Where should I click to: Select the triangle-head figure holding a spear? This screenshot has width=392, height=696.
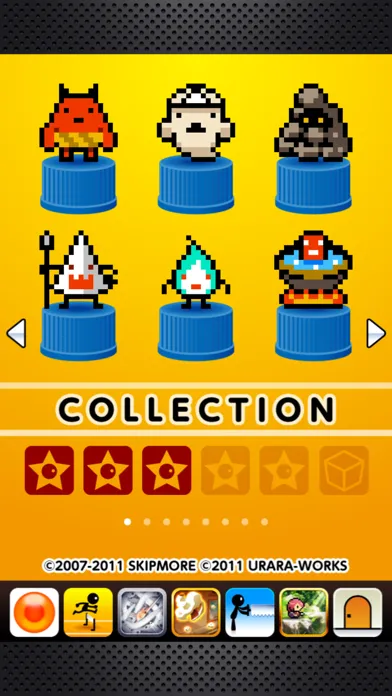point(79,295)
